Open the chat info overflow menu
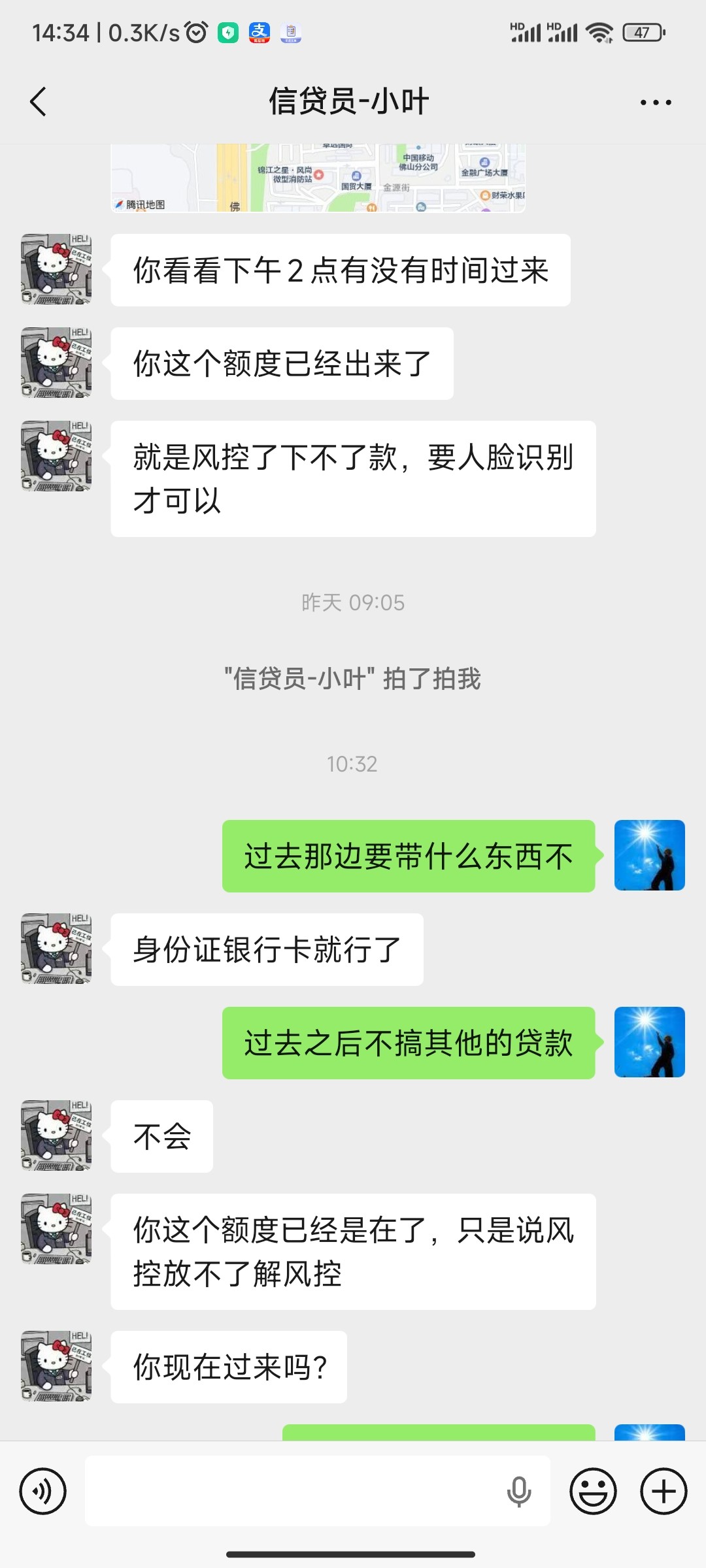 click(x=656, y=103)
